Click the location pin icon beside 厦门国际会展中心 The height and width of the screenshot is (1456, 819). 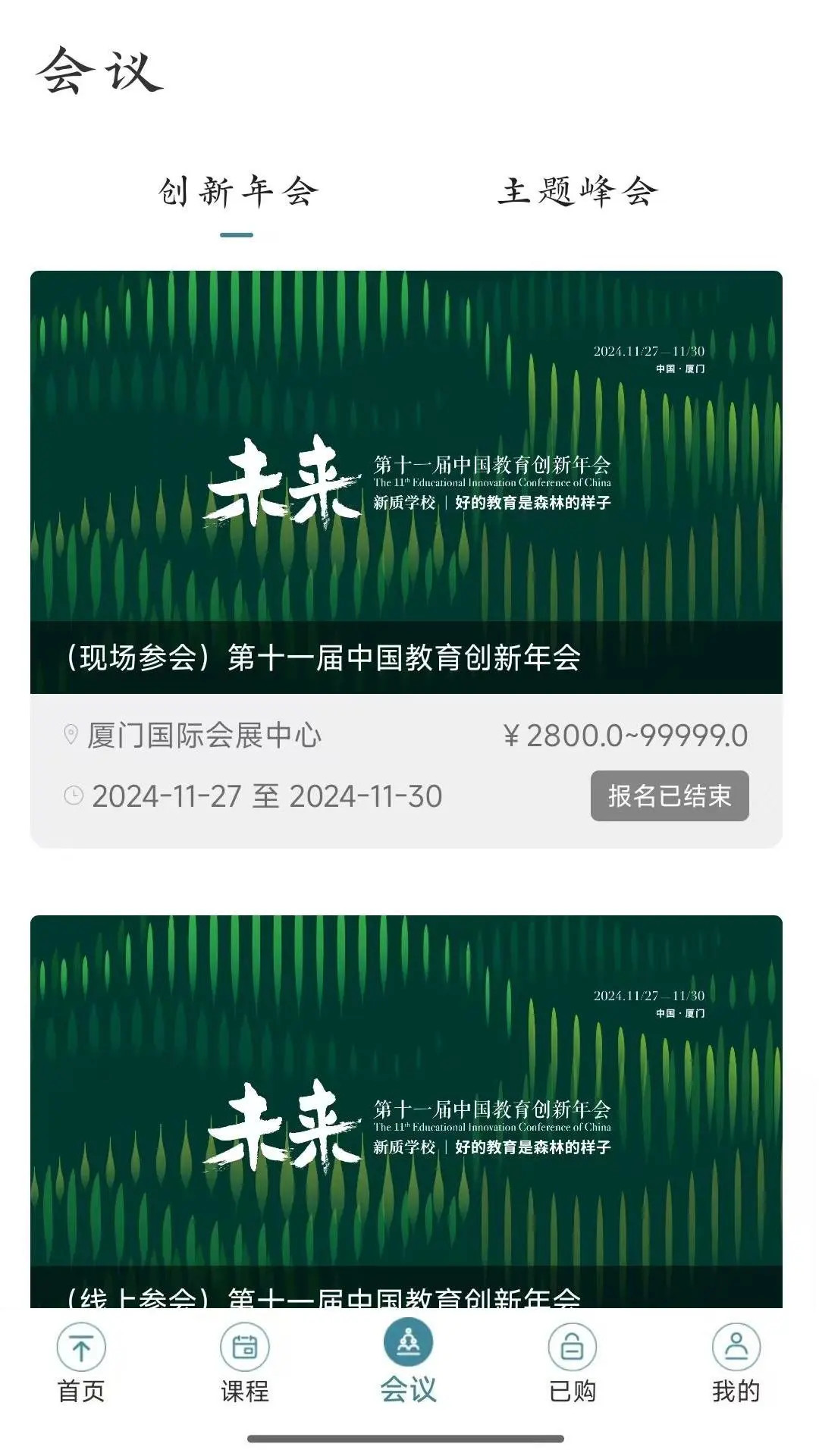point(72,734)
